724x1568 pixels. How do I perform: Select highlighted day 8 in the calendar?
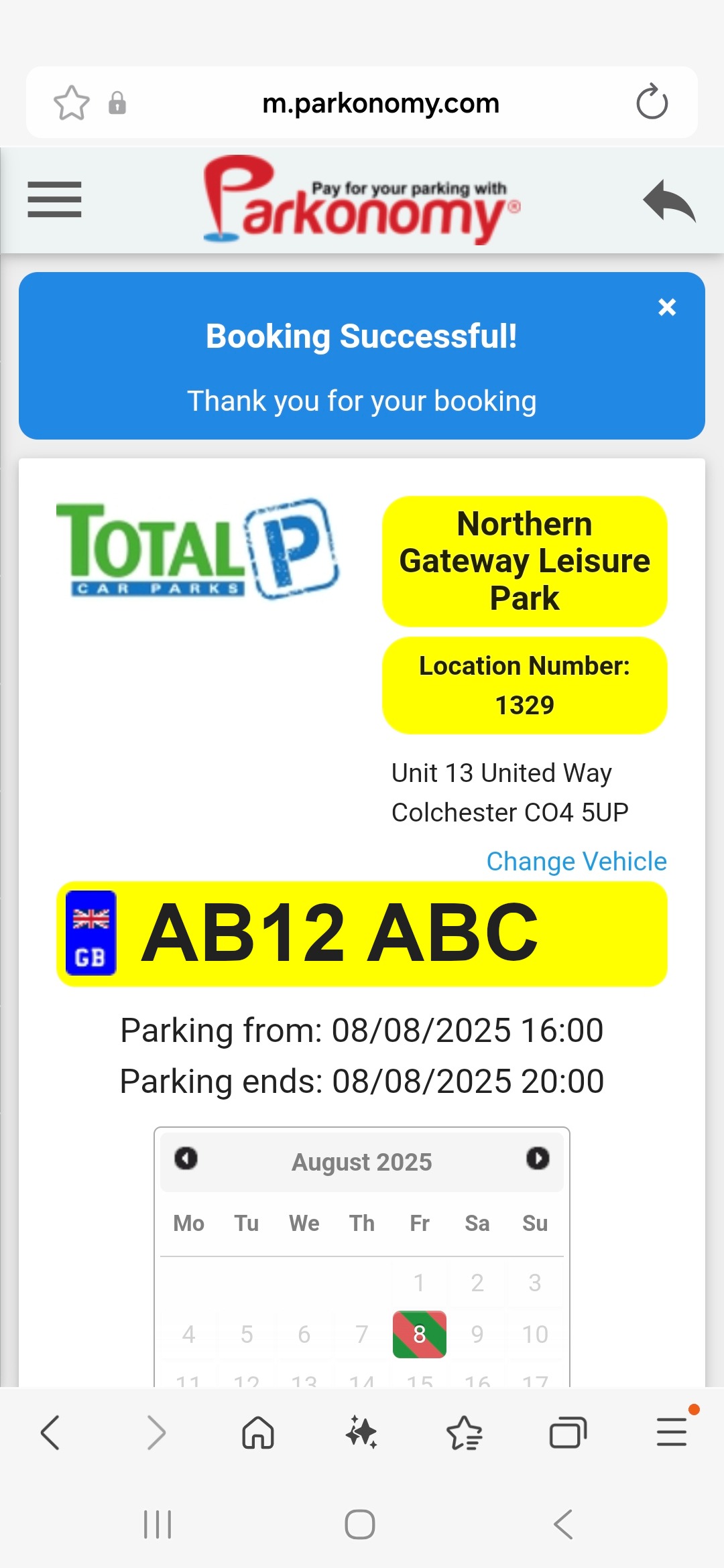420,1334
